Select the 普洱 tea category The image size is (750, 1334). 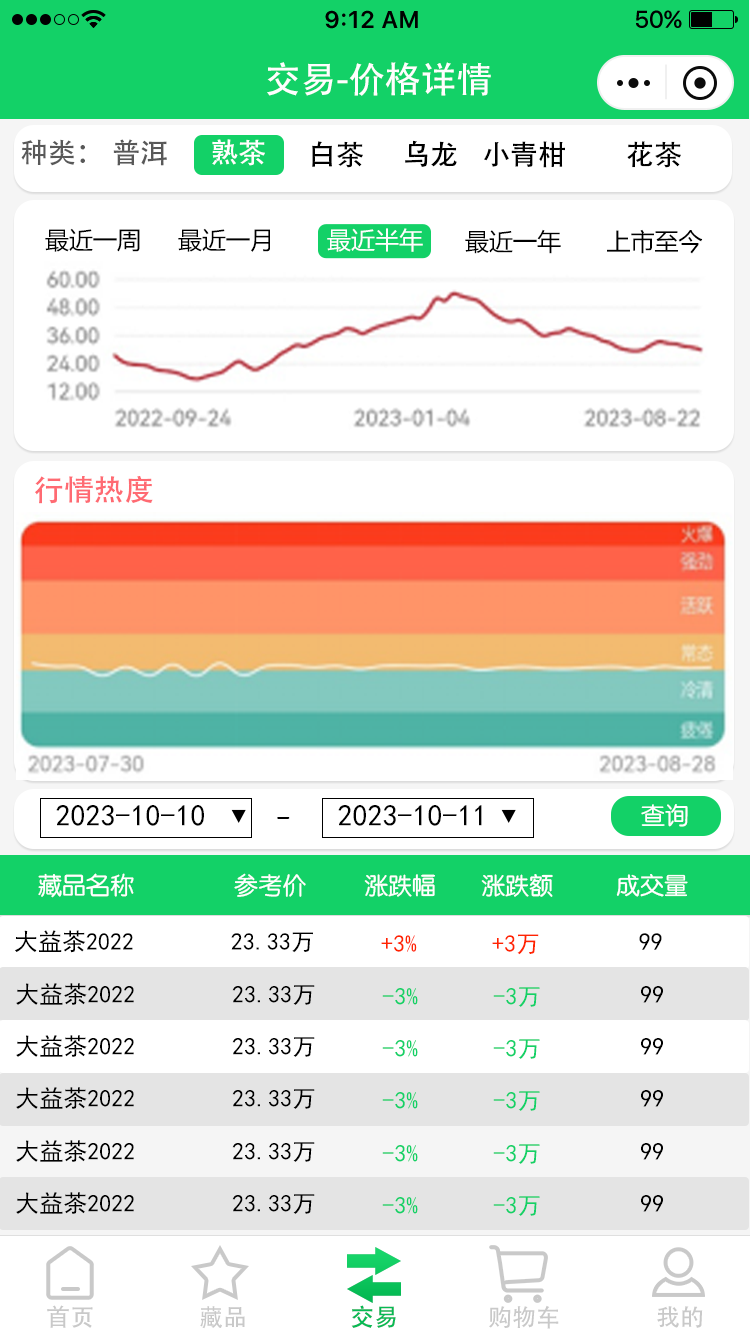(x=140, y=154)
